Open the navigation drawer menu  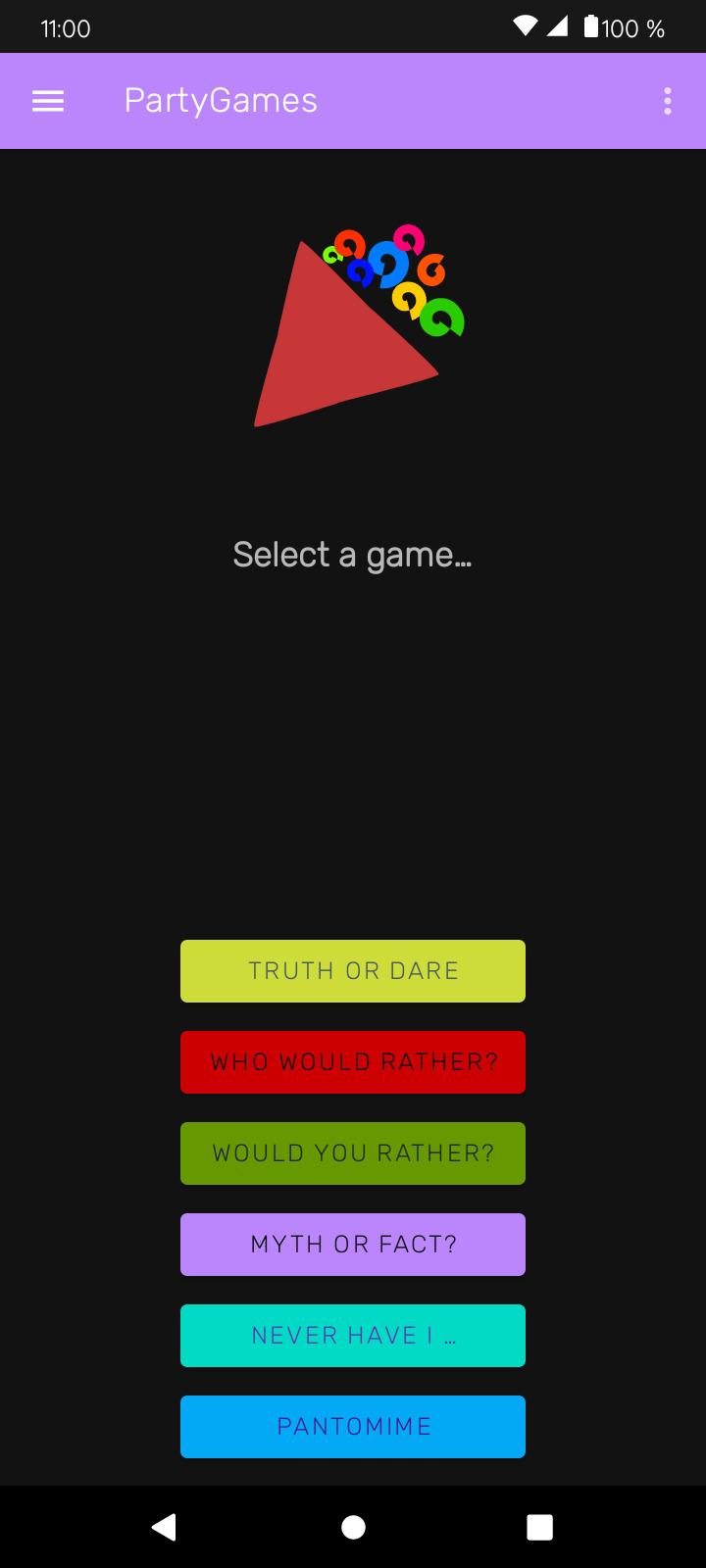(x=48, y=101)
